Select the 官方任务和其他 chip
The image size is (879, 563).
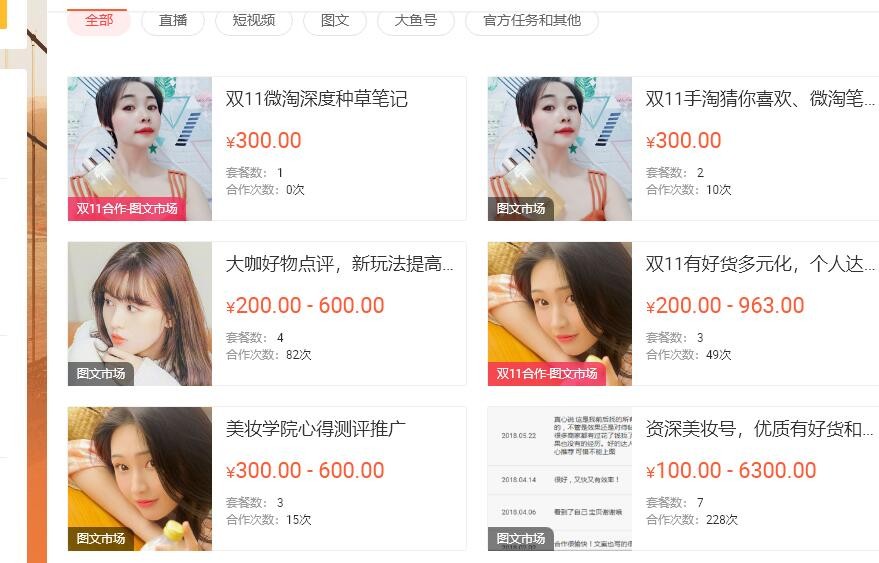pos(531,20)
